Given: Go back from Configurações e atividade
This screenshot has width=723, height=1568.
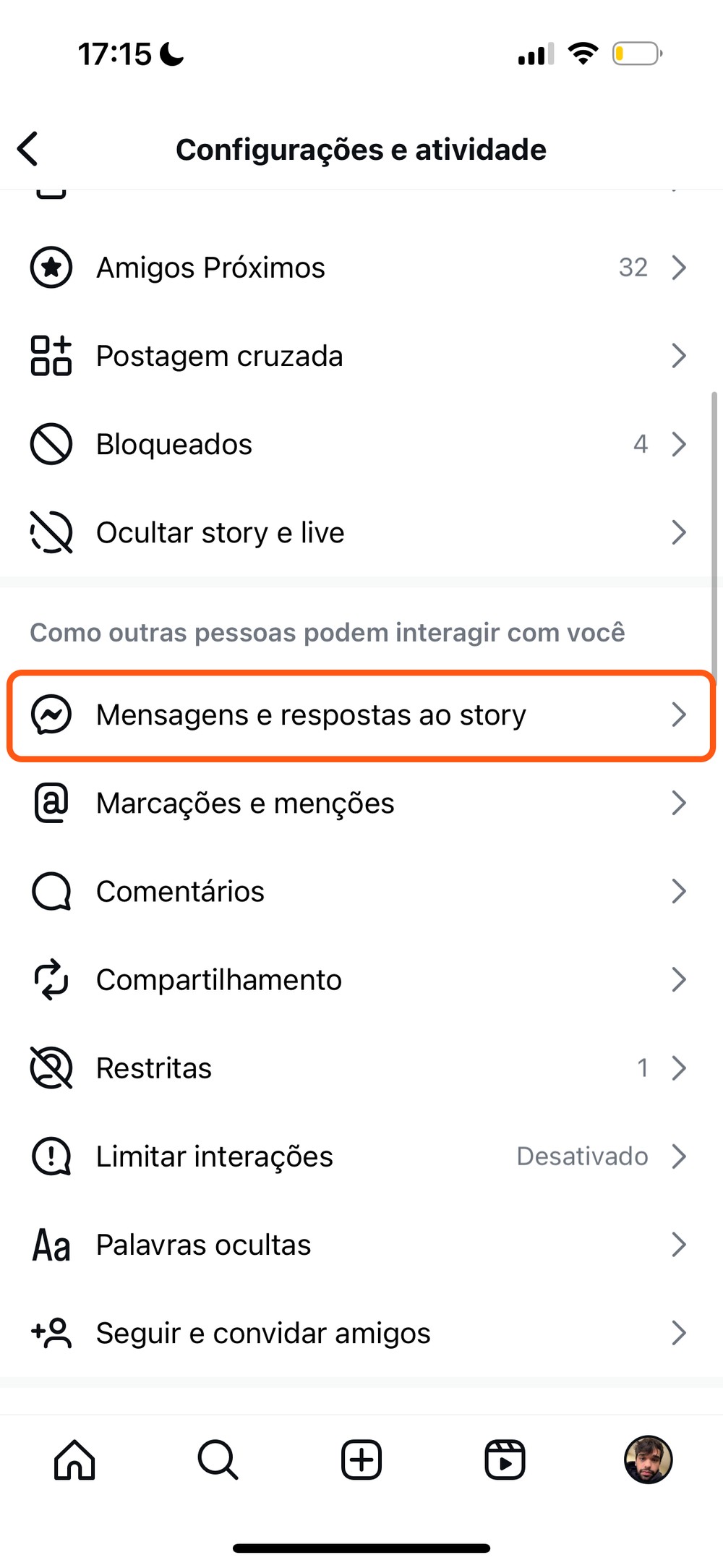Looking at the screenshot, I should pyautogui.click(x=28, y=149).
